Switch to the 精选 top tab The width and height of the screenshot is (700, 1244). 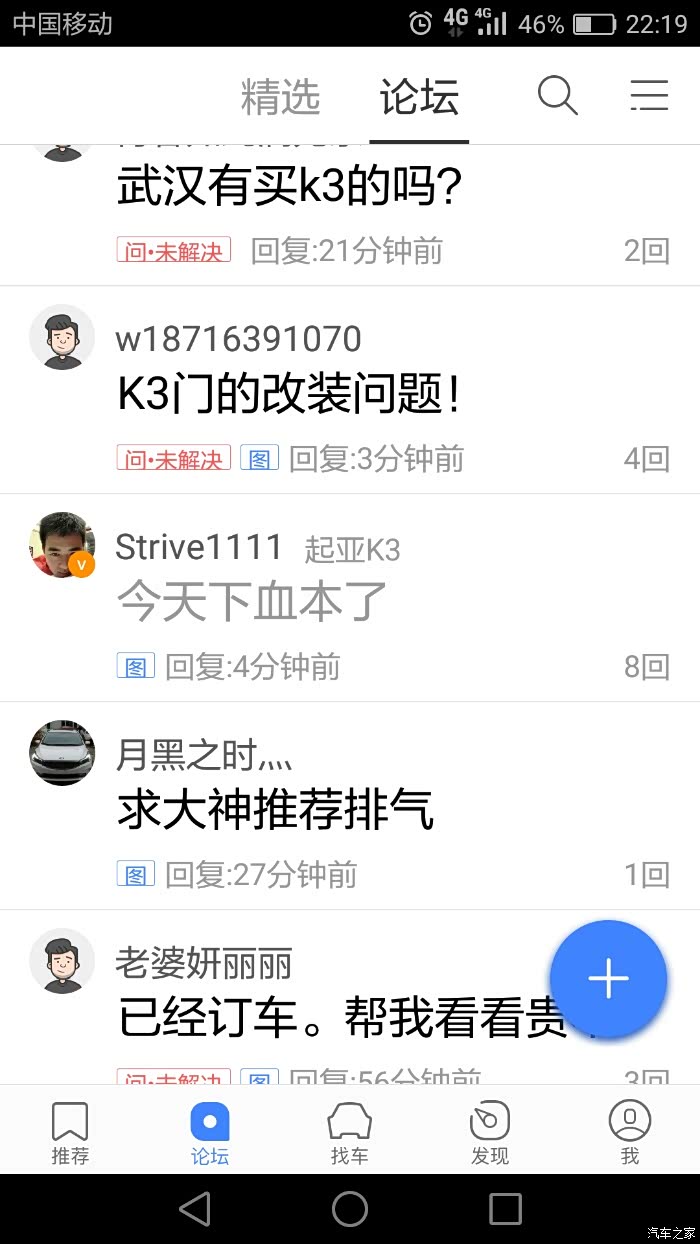281,97
